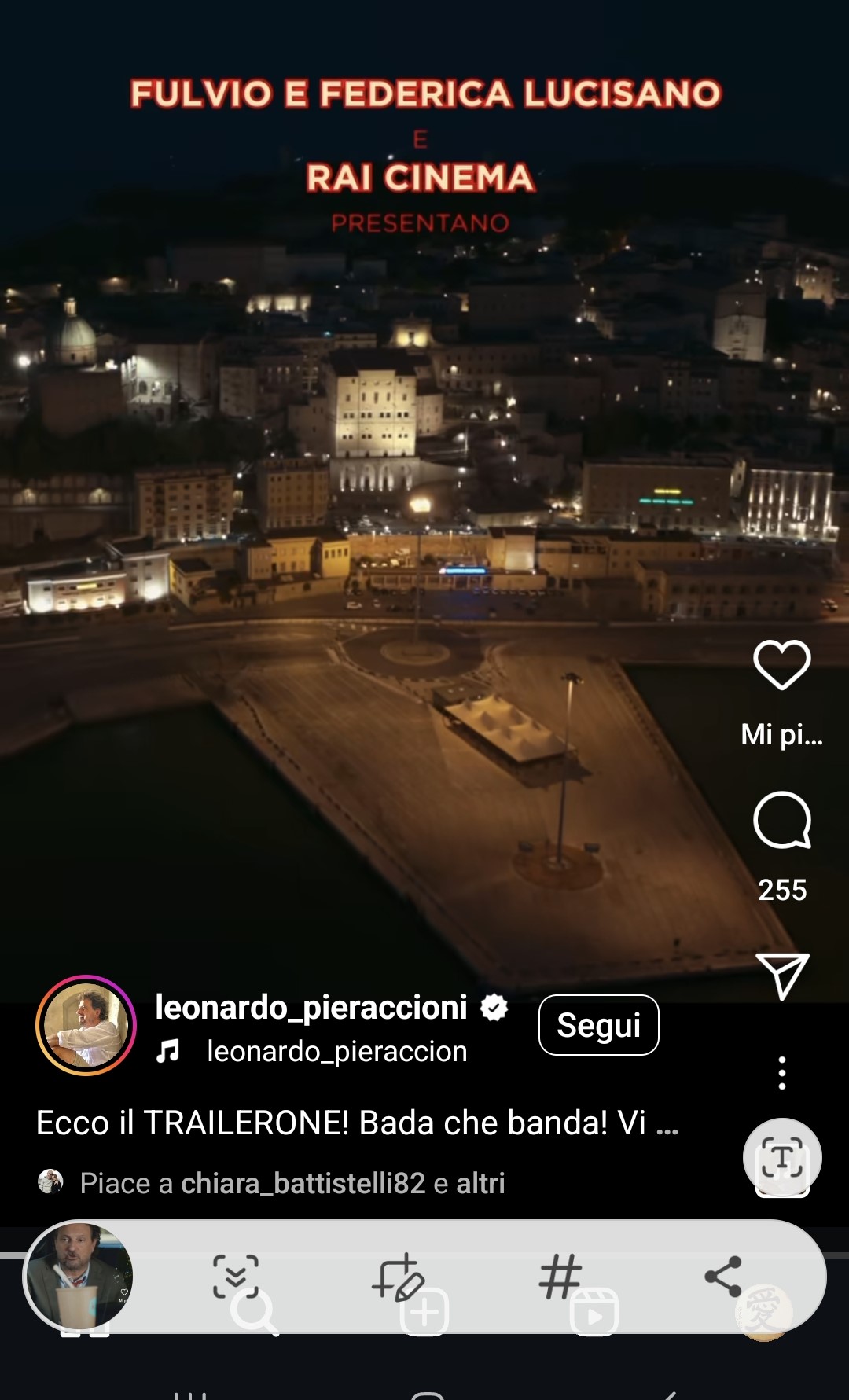Screen dimensions: 849x1400
Task: Edit the screenshot with the crop-and-pencil icon
Action: coord(399,1277)
